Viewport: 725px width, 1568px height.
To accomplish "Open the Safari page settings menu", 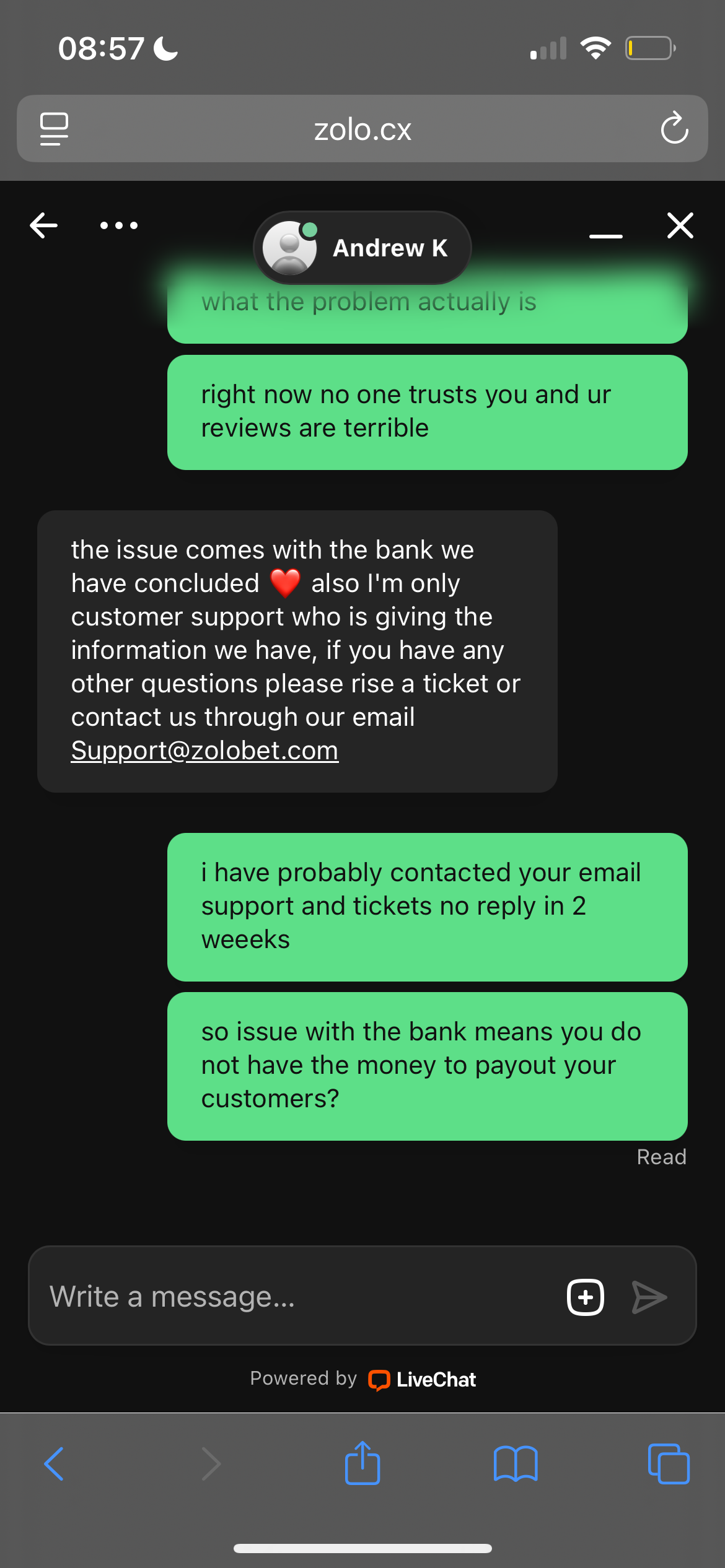I will pyautogui.click(x=54, y=129).
